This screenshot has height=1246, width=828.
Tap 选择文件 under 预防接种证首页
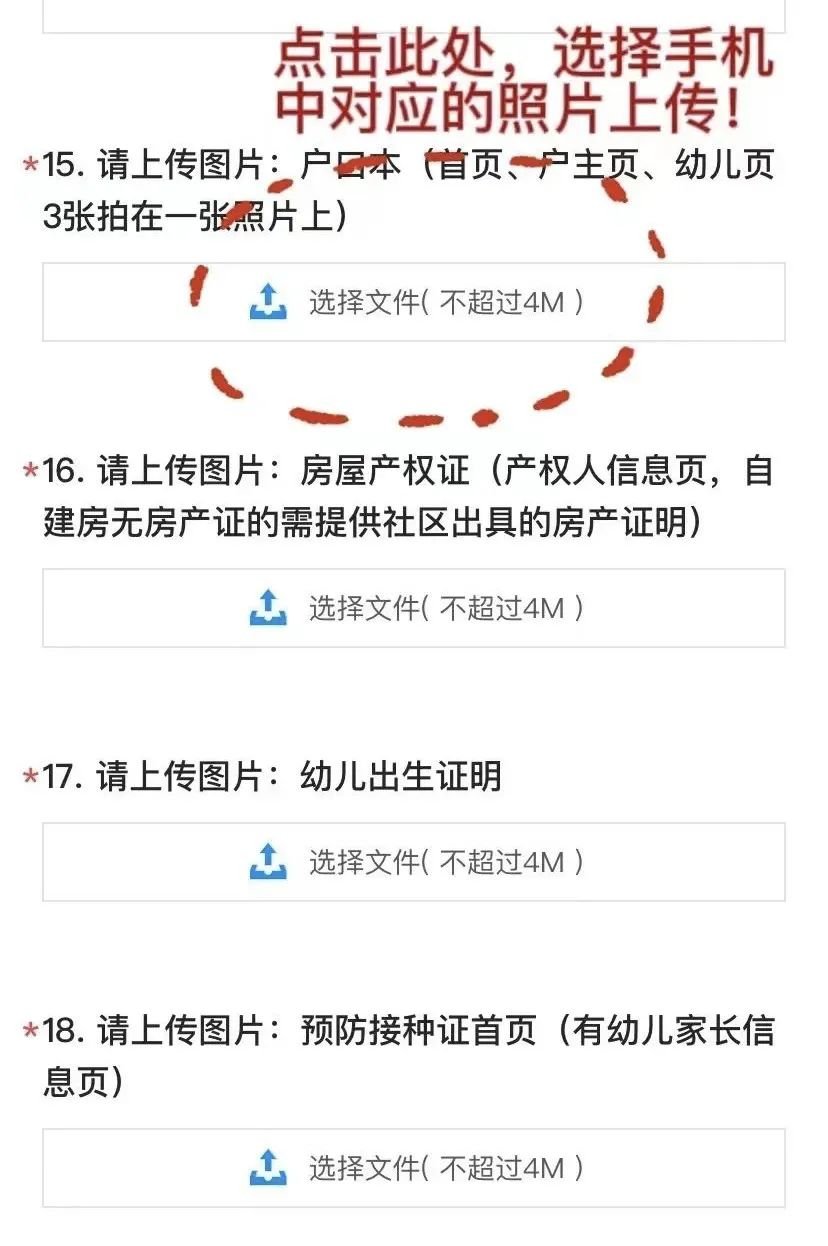(414, 1168)
